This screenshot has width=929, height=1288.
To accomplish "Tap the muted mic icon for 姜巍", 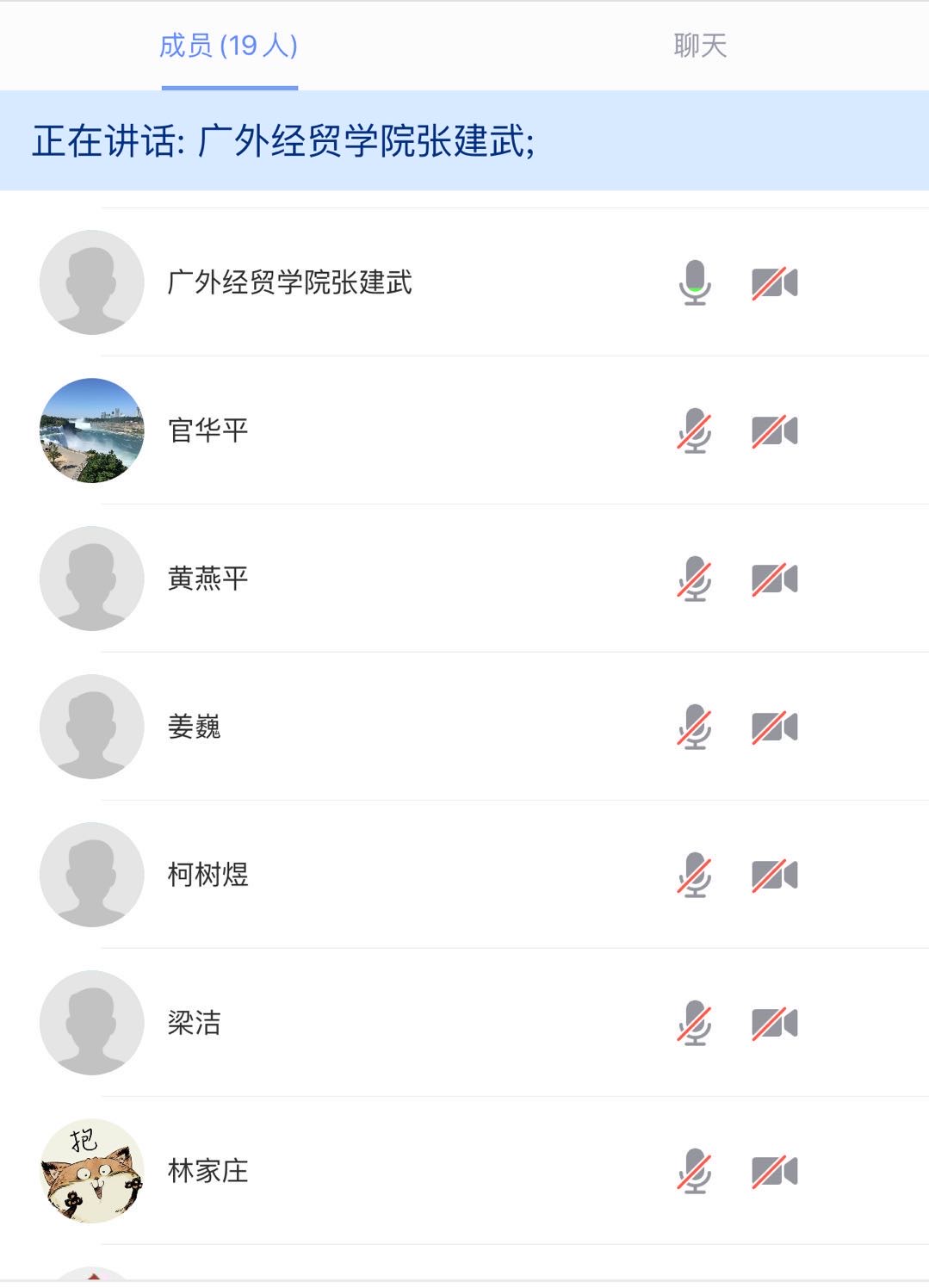I will 694,727.
